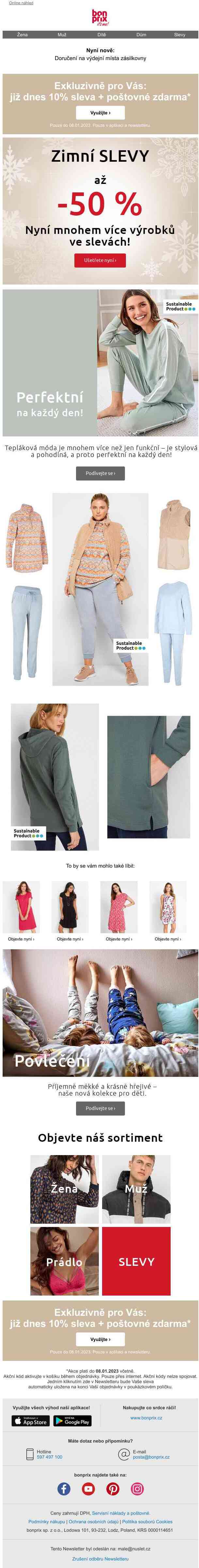
Task: Call hotline 597 497 100
Action: [x=49, y=1457]
